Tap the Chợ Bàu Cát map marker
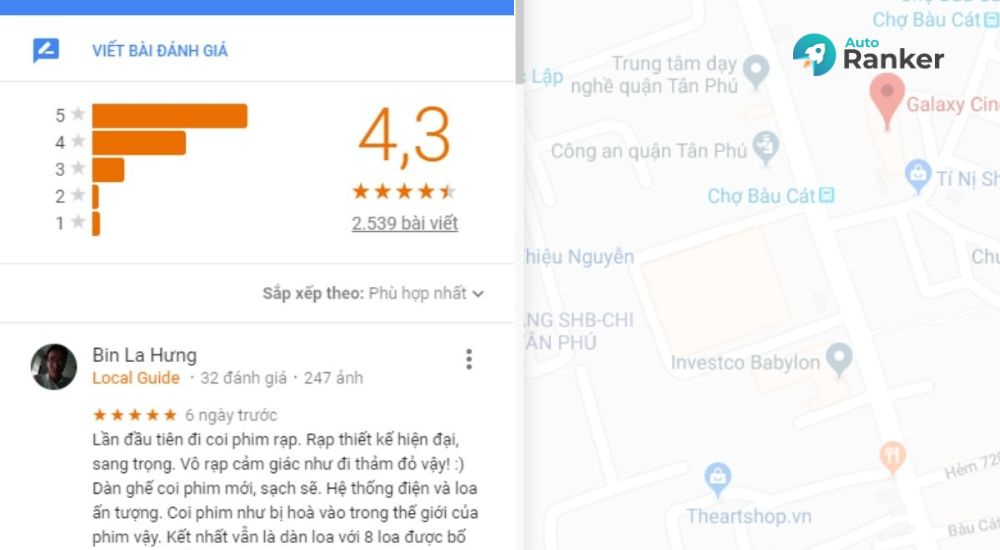 [826, 196]
